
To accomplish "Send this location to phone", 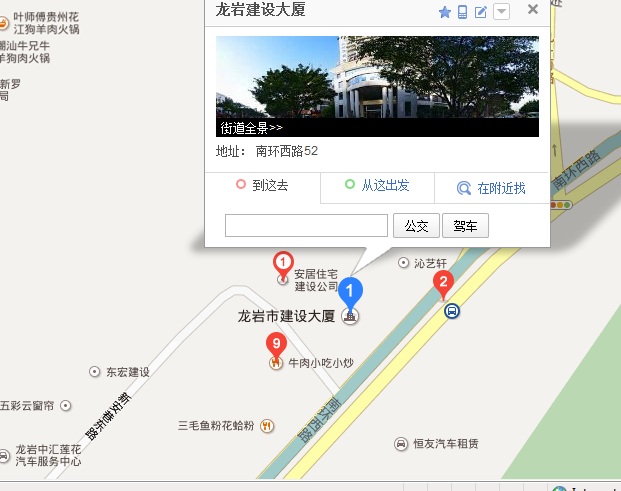I will (462, 12).
